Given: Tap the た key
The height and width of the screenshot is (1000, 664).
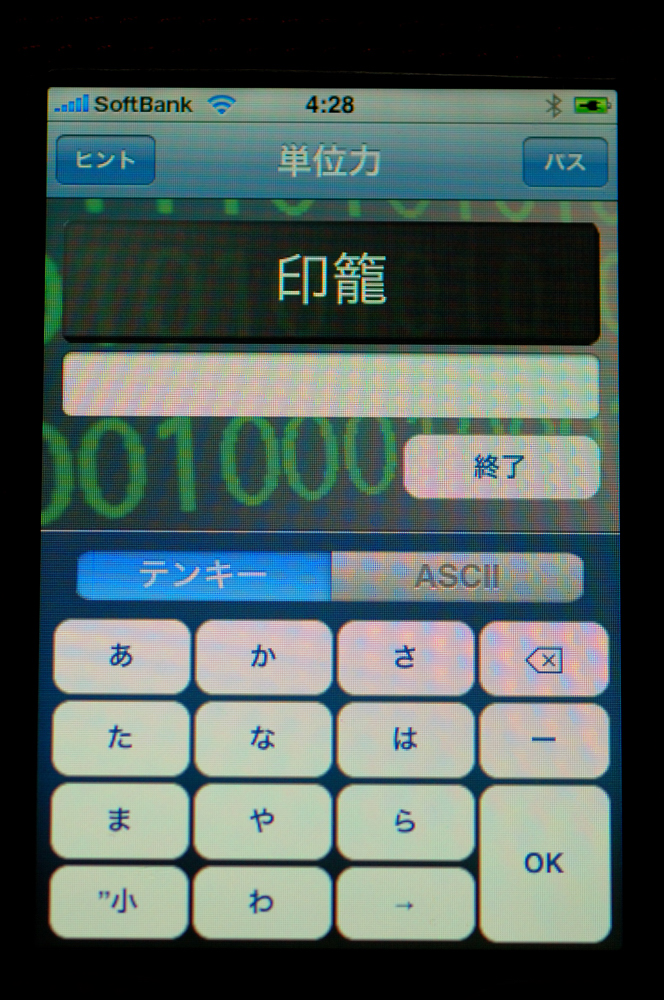Looking at the screenshot, I should tap(120, 739).
